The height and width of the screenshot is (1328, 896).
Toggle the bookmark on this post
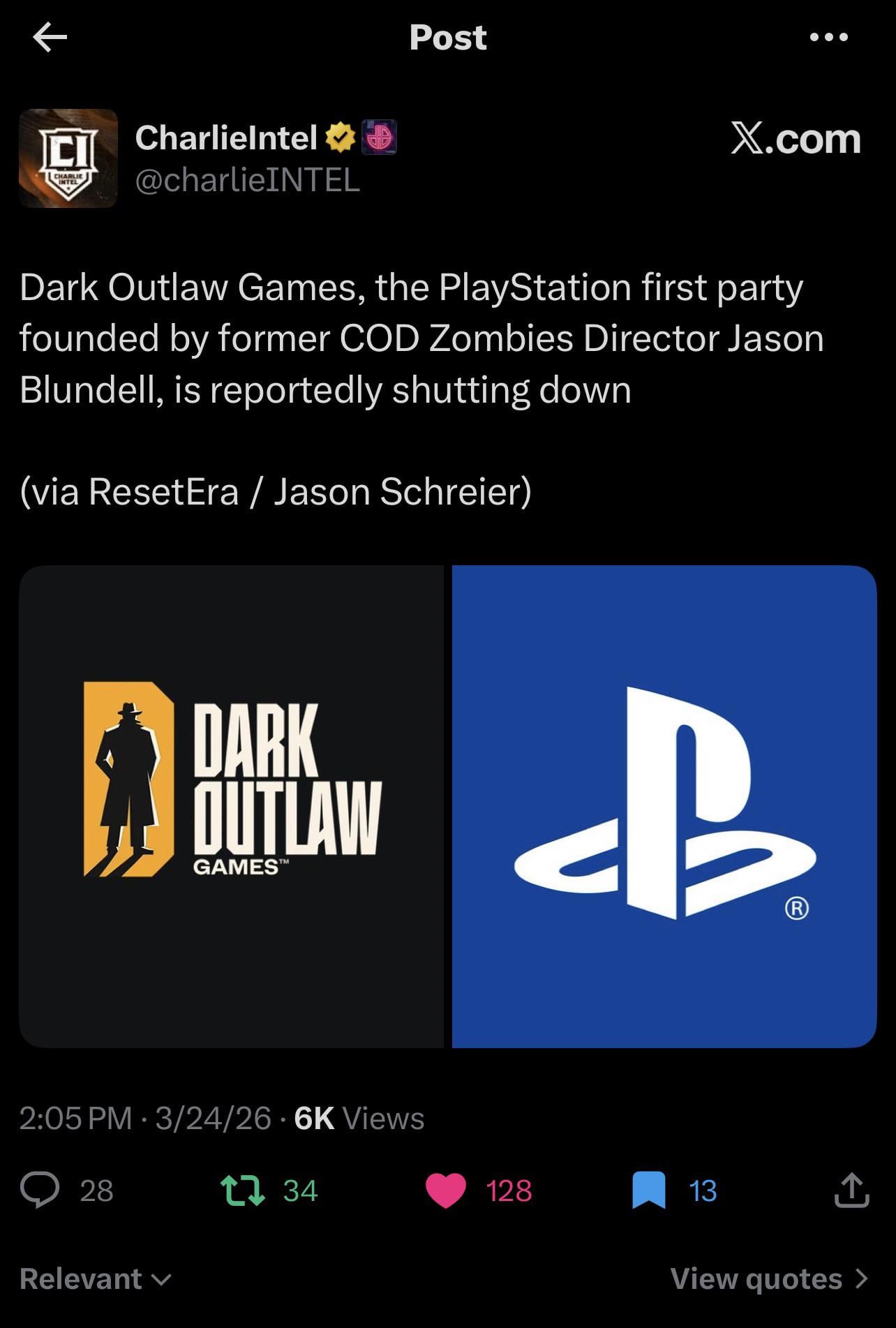(648, 1190)
